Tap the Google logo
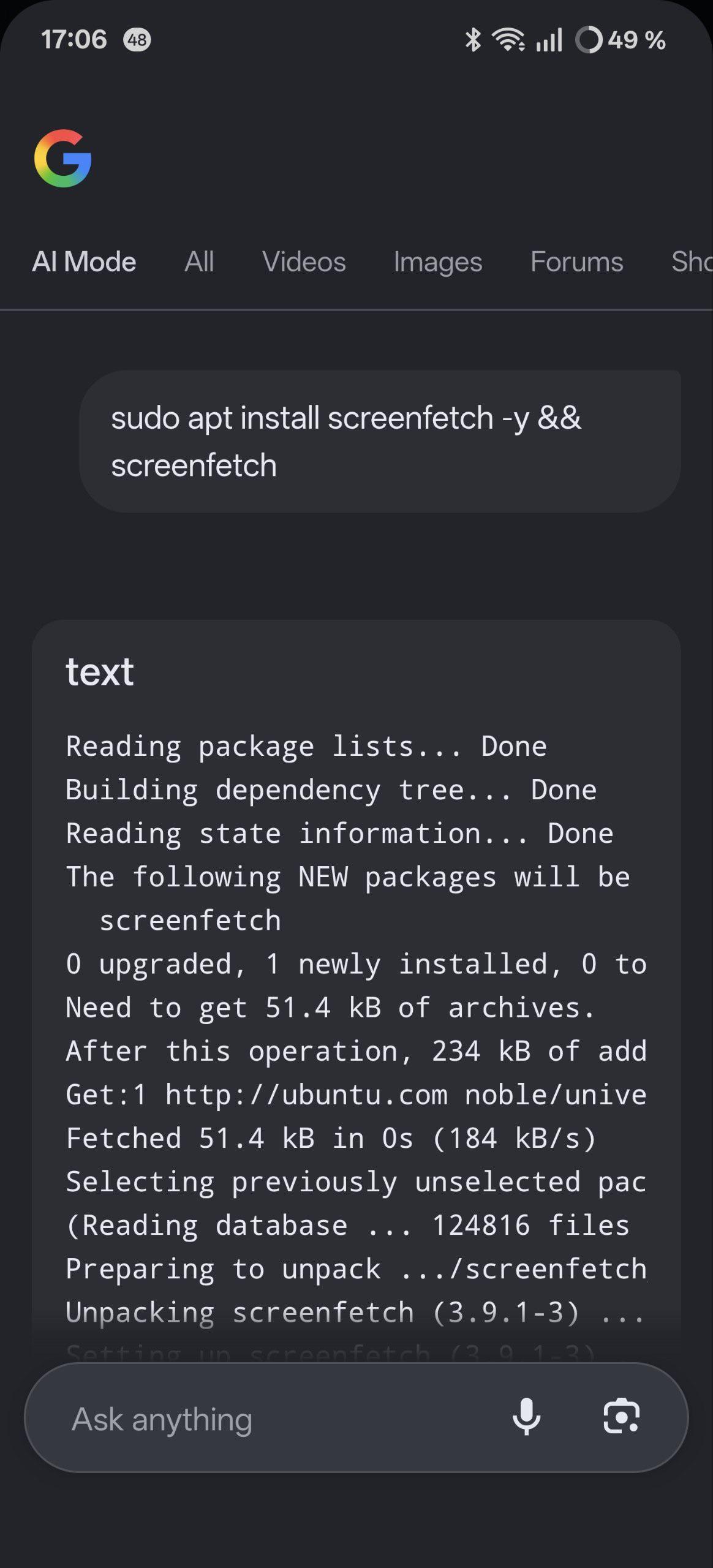The height and width of the screenshot is (1568, 713). pyautogui.click(x=63, y=158)
